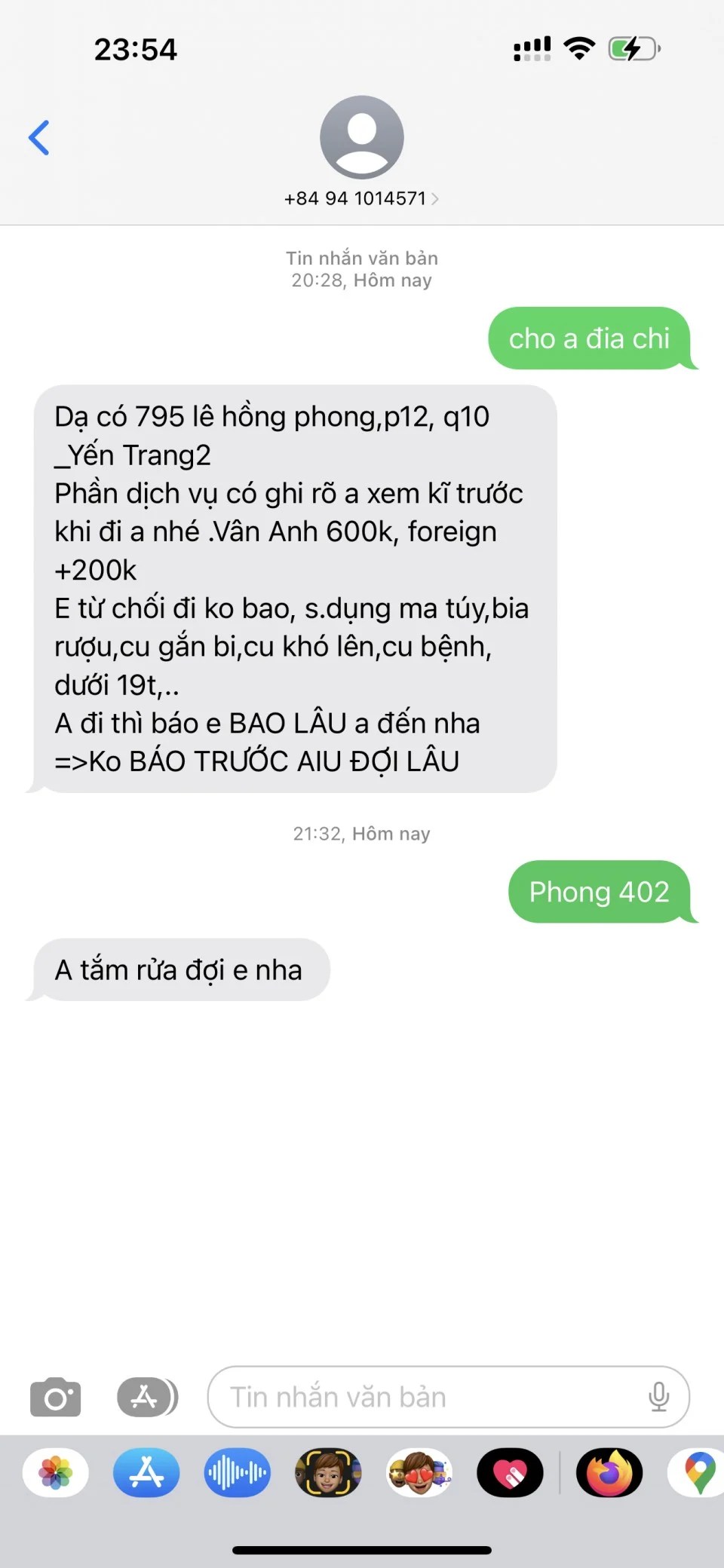The height and width of the screenshot is (1568, 724).
Task: Open Google Maps in the app drawer
Action: pyautogui.click(x=698, y=1472)
